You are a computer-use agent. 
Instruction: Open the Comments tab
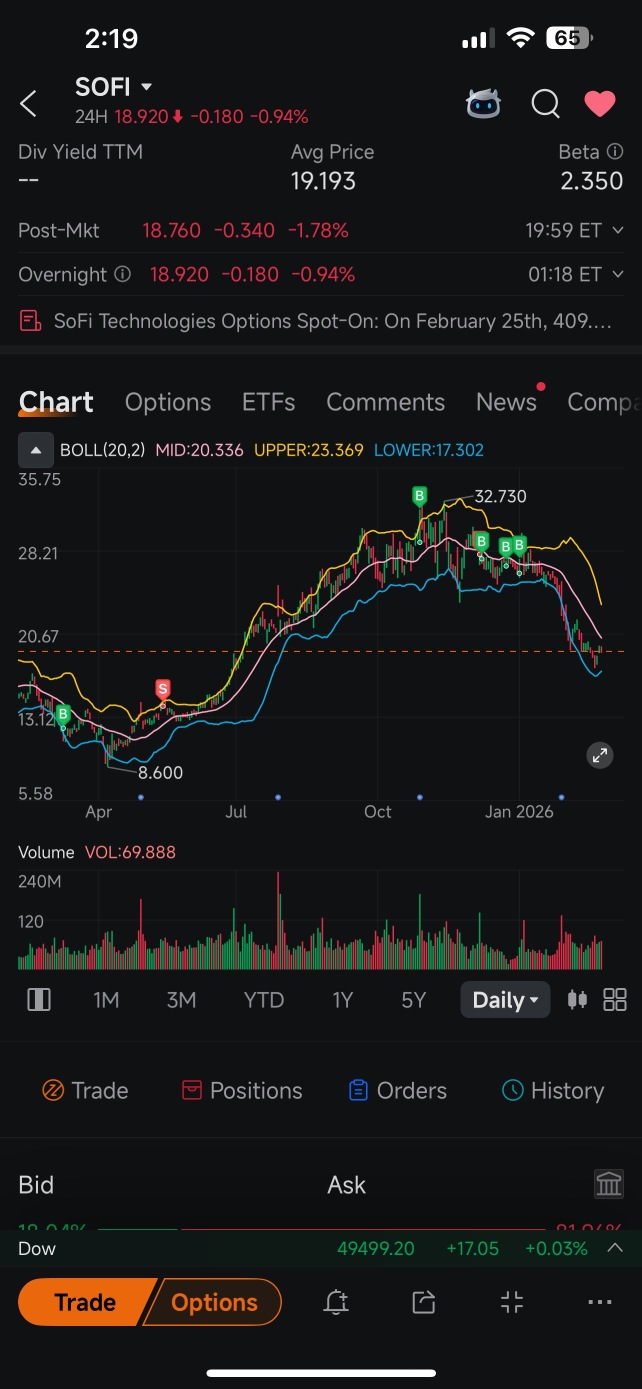click(x=385, y=402)
